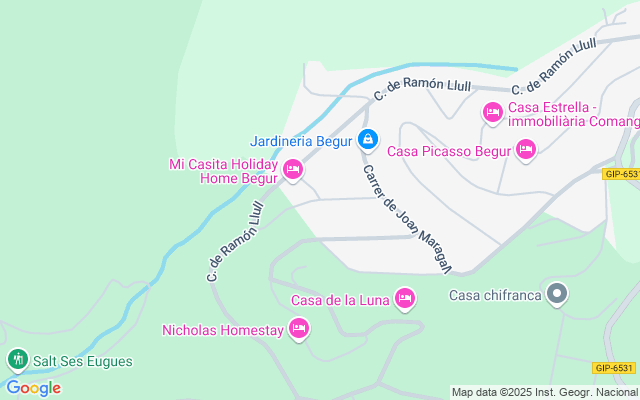Open the Casa de la Luna marker
The image size is (640, 400).
coord(405,299)
